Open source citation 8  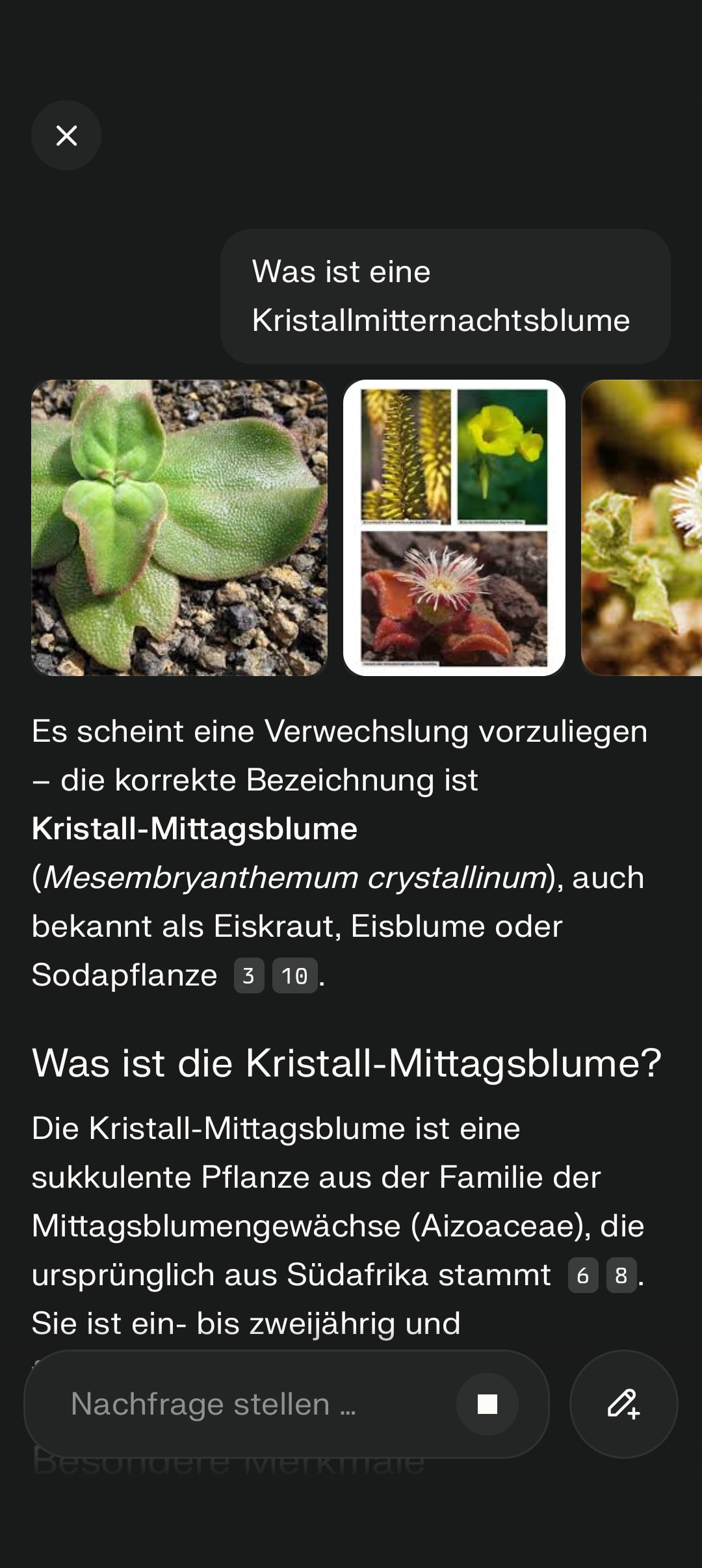[x=621, y=1275]
